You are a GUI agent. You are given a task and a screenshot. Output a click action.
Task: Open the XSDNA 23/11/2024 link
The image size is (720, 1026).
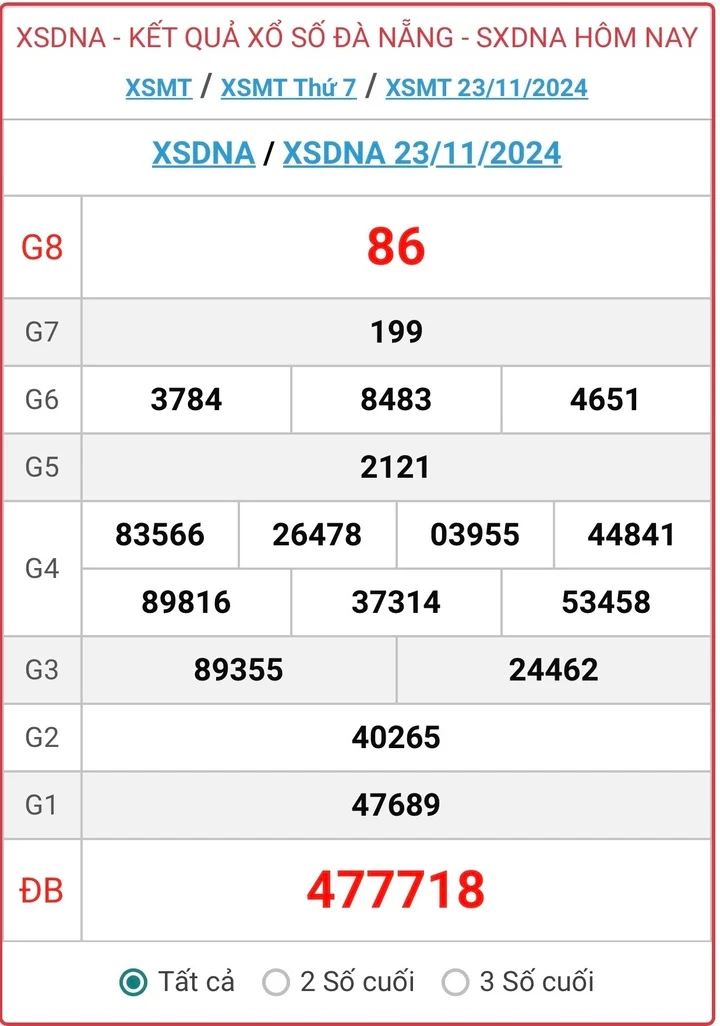[x=422, y=153]
